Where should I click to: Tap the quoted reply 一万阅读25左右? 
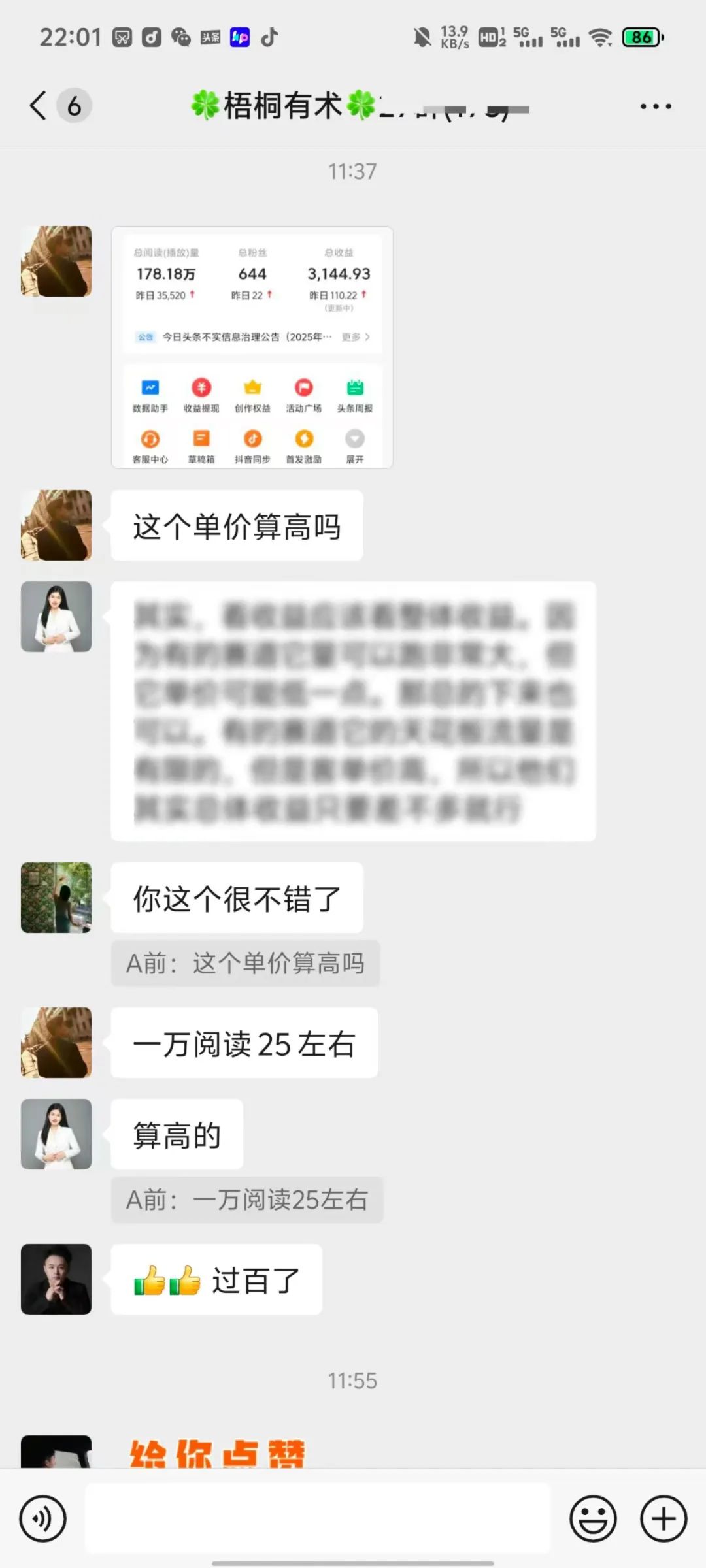[x=248, y=1200]
